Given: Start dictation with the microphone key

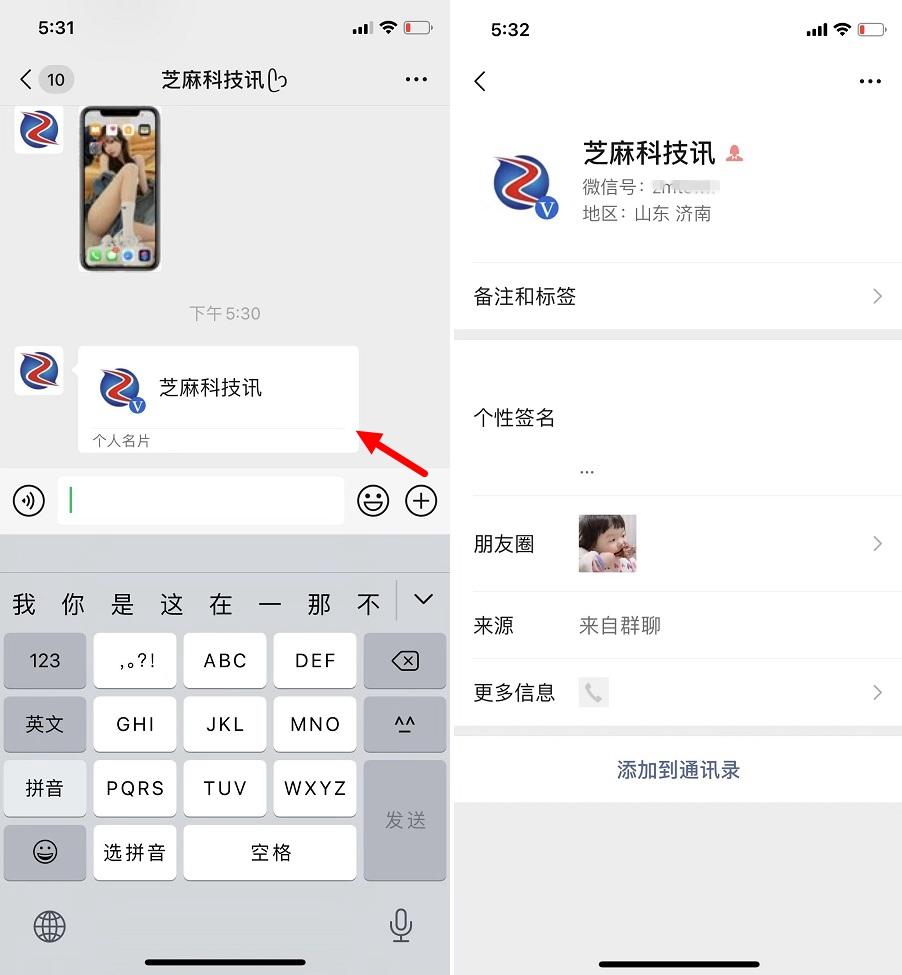Looking at the screenshot, I should [x=400, y=926].
